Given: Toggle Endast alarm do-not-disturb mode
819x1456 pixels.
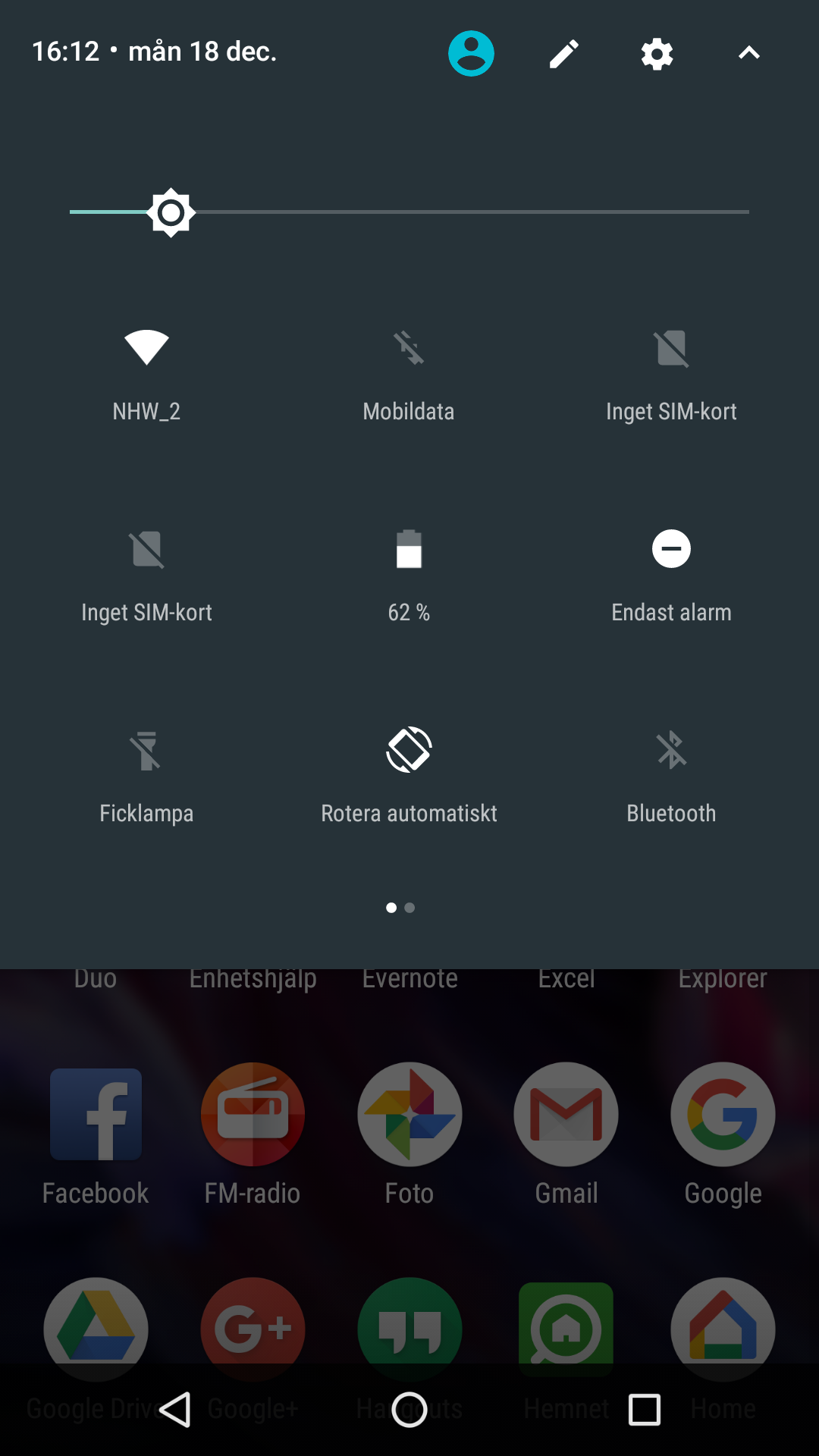Looking at the screenshot, I should pyautogui.click(x=671, y=550).
